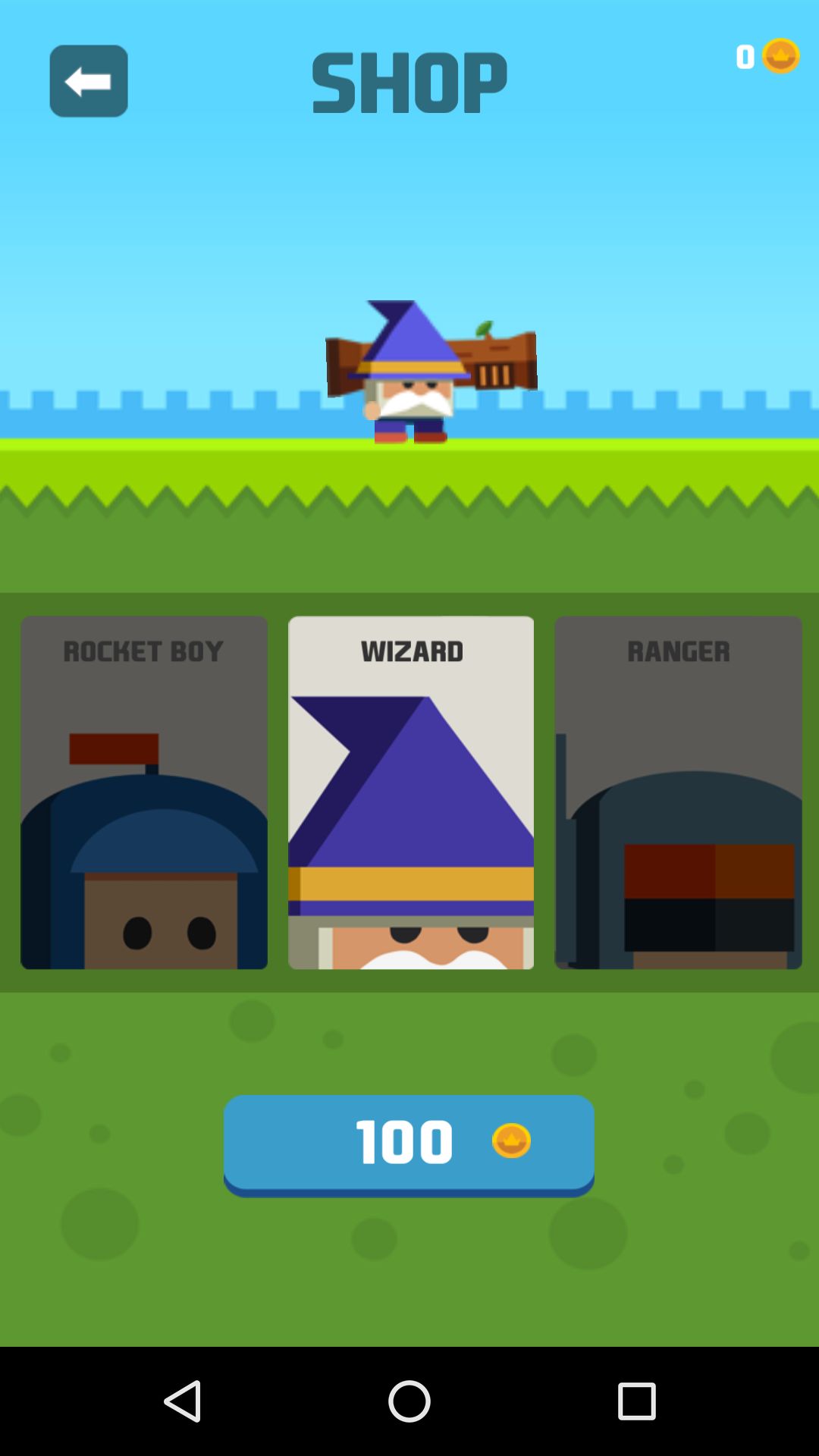Select the Rocket Boy character card
Screen dimensions: 819x1456
tap(144, 792)
